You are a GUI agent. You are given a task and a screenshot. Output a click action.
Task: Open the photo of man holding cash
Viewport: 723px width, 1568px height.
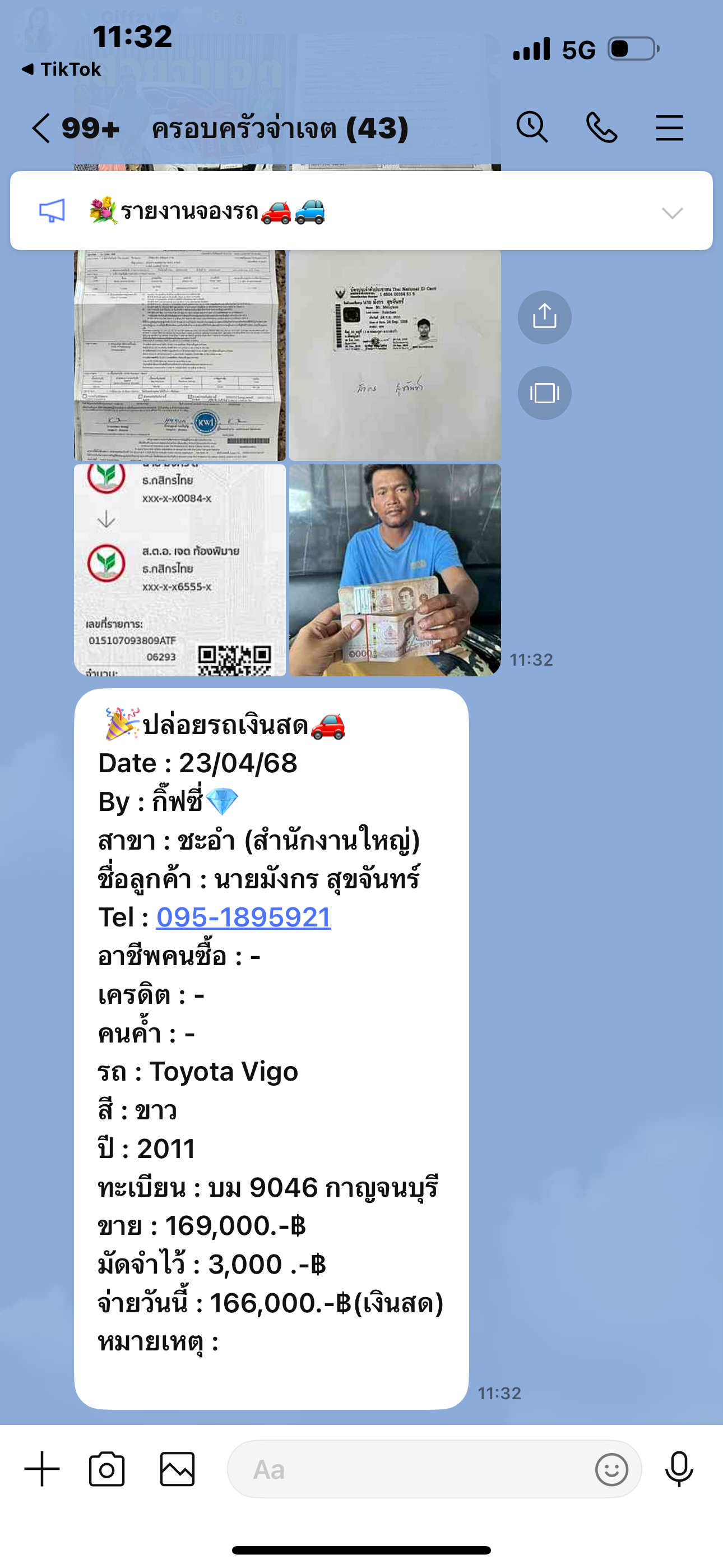point(395,570)
